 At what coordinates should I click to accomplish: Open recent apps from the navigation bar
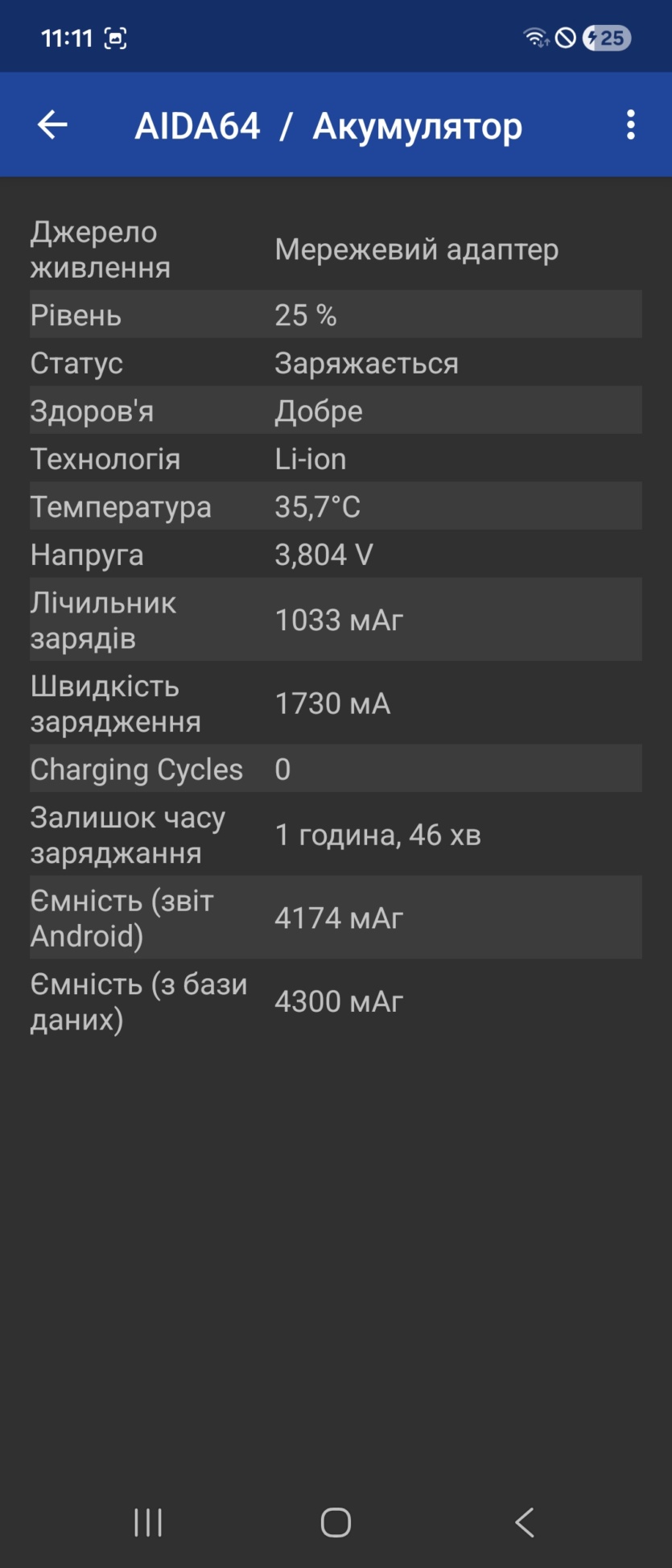click(x=148, y=1522)
